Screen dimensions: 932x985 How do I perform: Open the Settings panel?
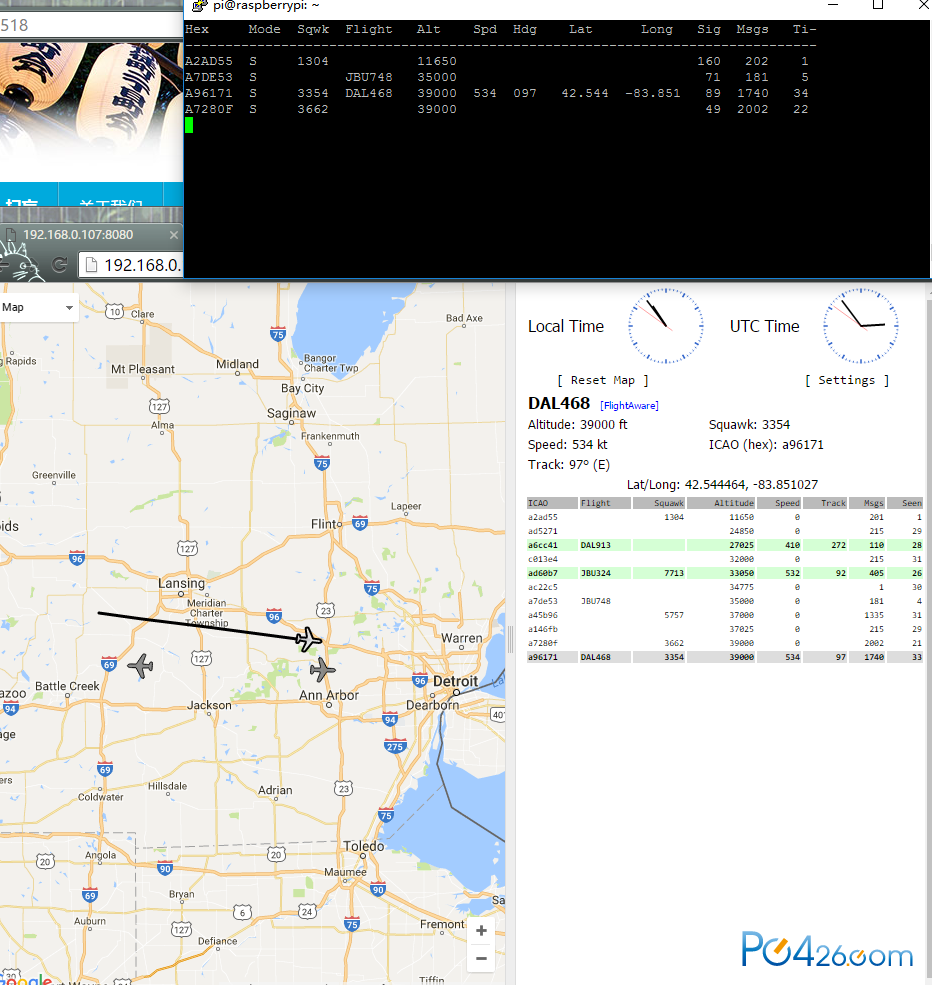click(846, 380)
